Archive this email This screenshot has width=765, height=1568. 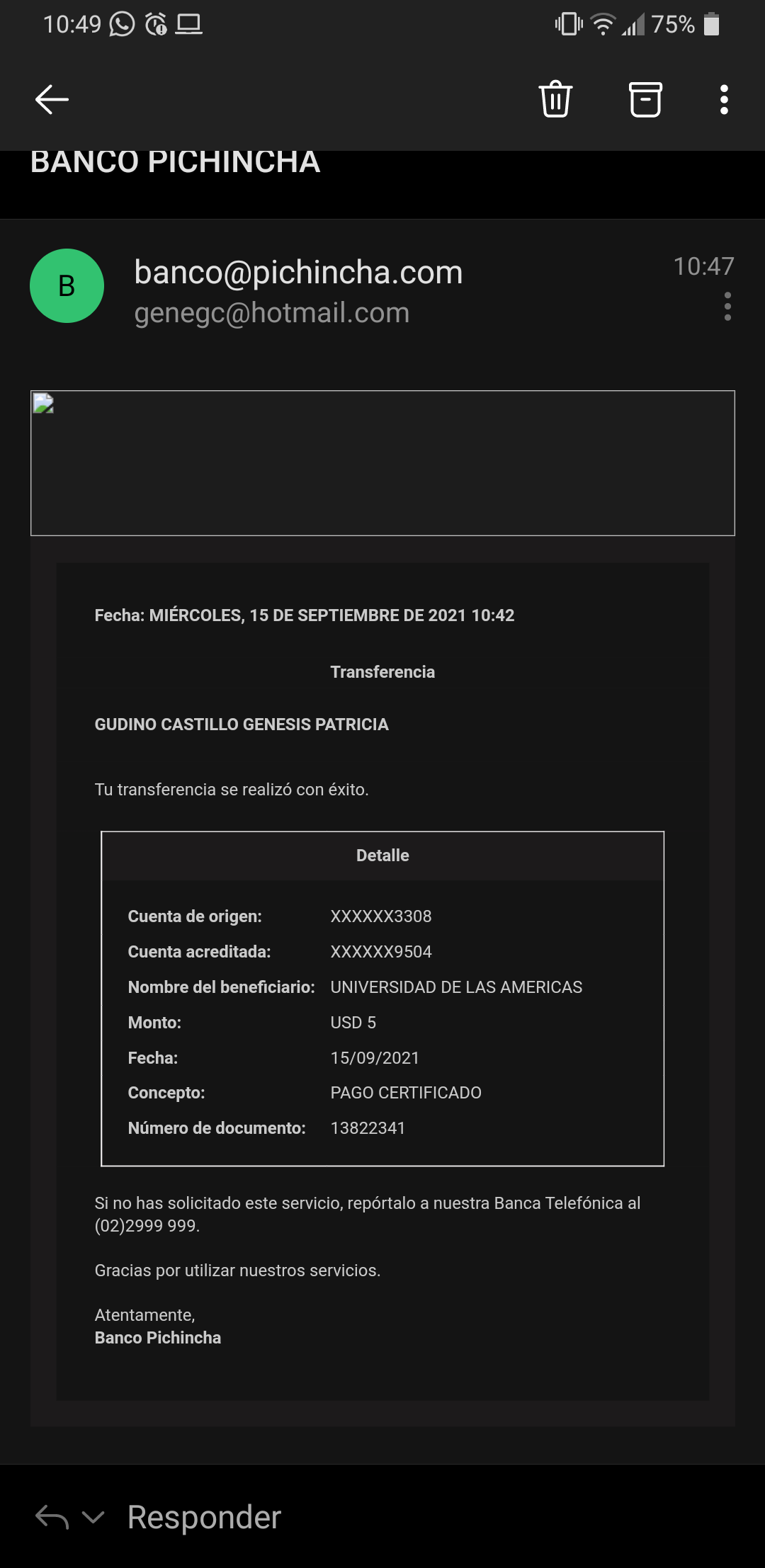coord(645,99)
